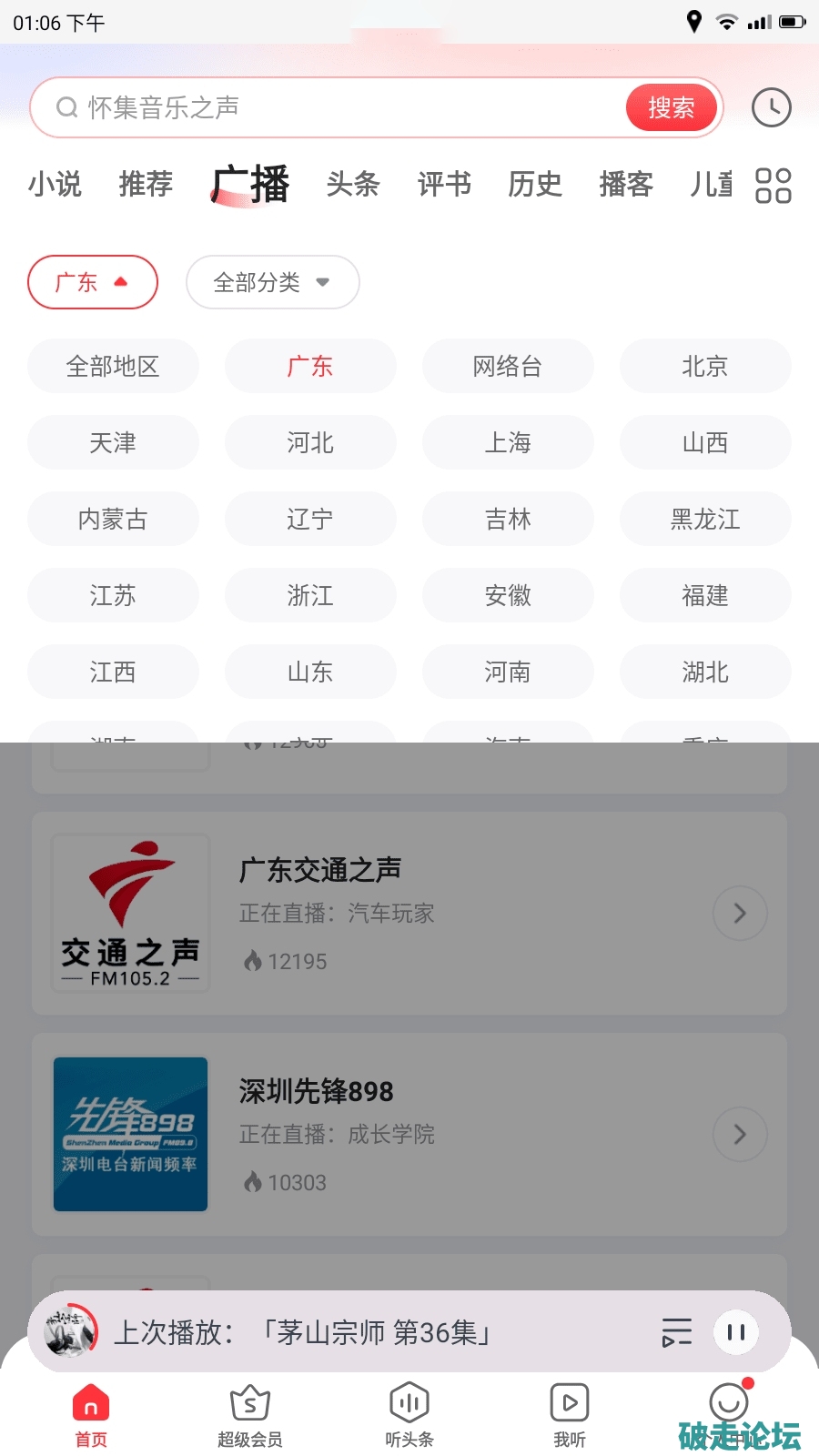Tap the 搜索 button
Viewport: 819px width, 1456px height.
(x=671, y=107)
